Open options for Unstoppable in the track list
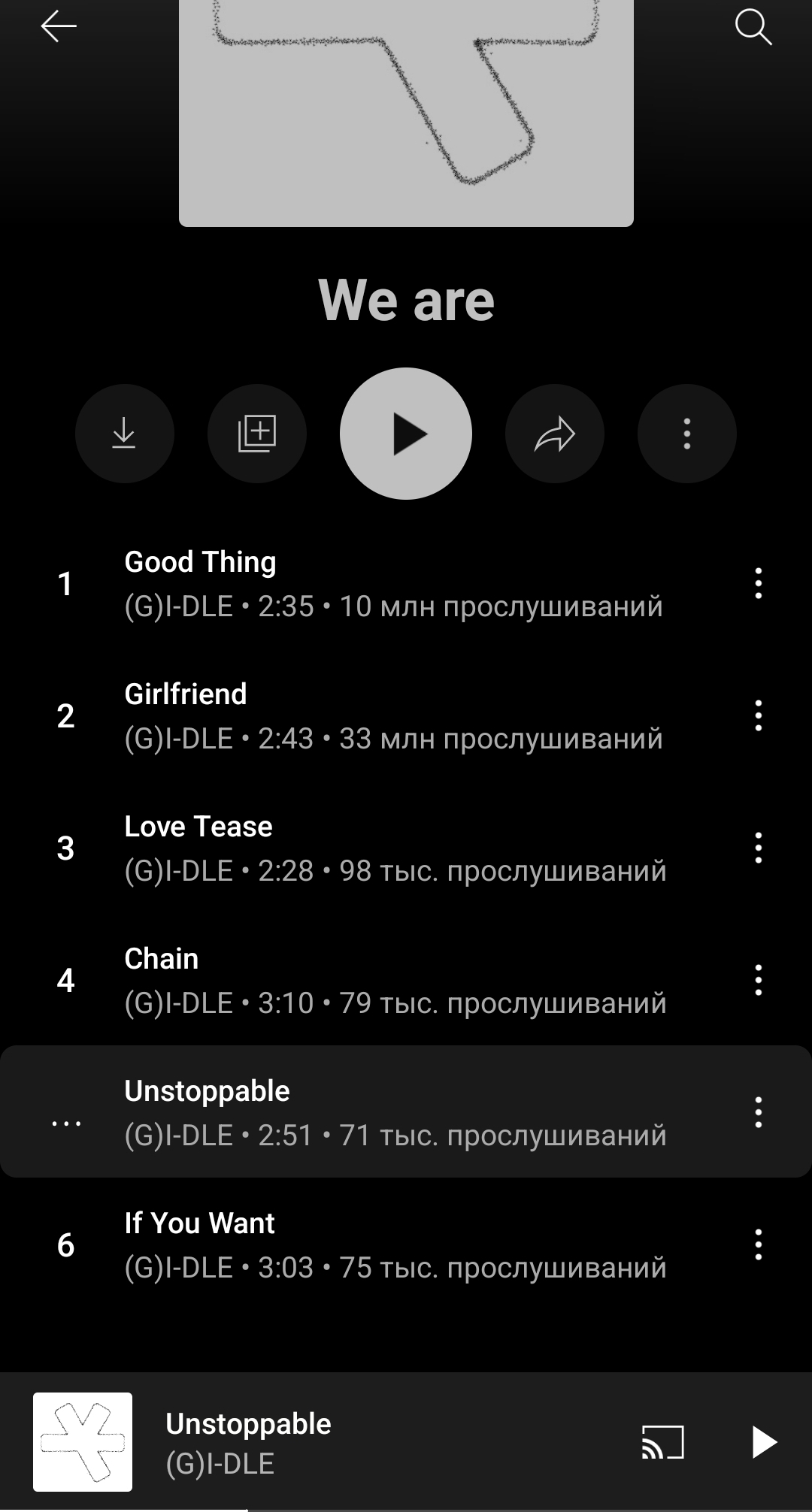812x1512 pixels. pyautogui.click(x=758, y=1112)
